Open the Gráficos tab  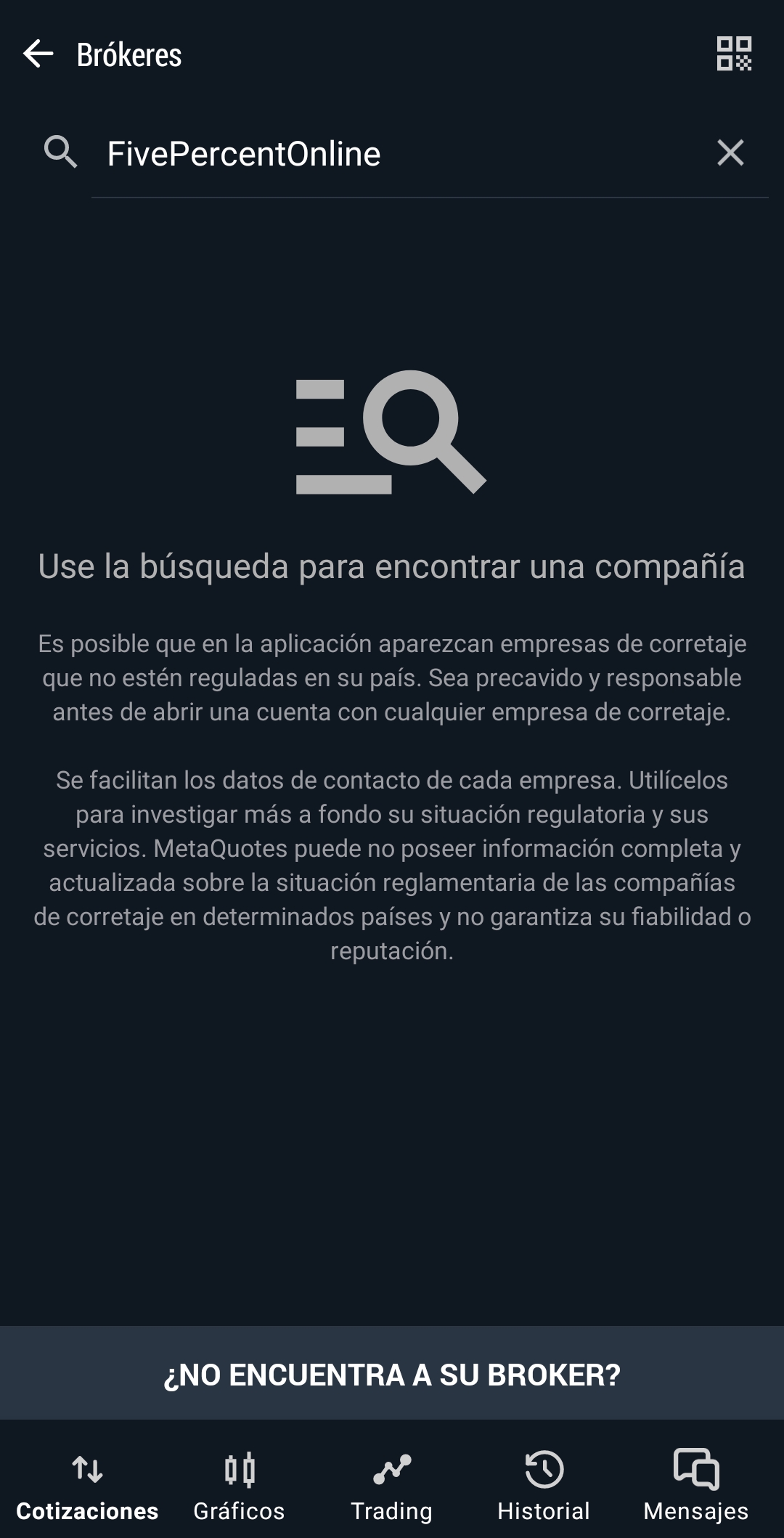click(239, 1486)
